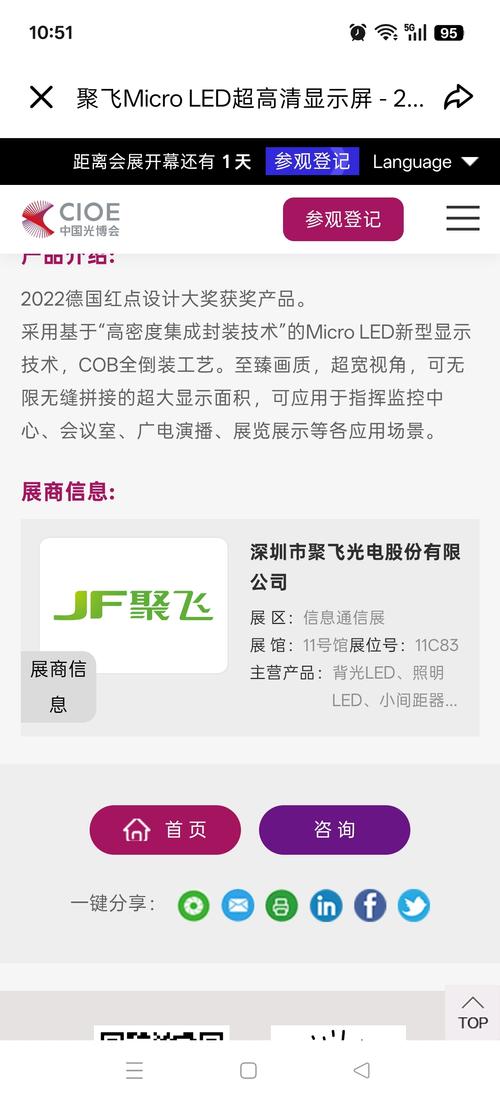This screenshot has width=500, height=1101.
Task: Share on Twitter
Action: (x=414, y=905)
